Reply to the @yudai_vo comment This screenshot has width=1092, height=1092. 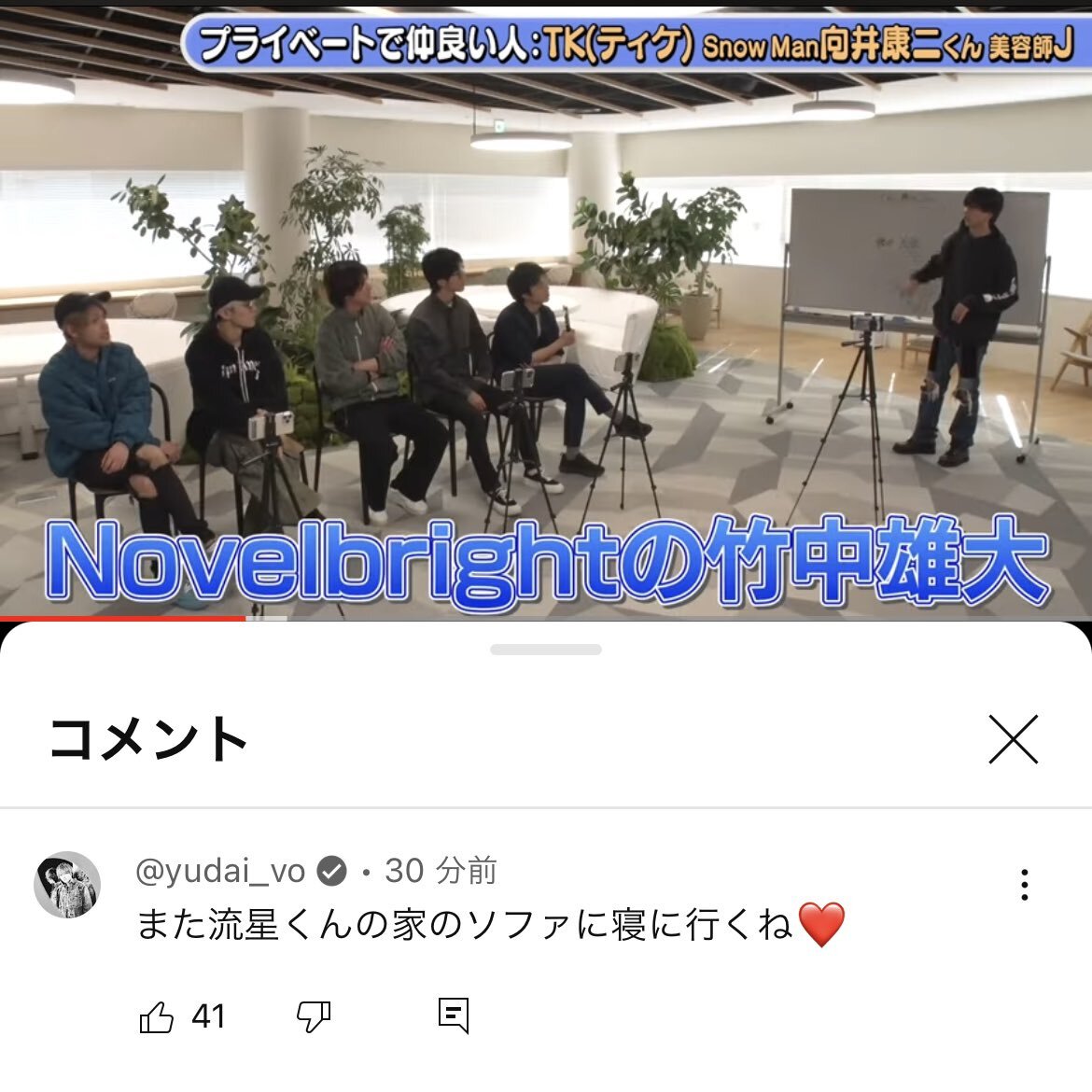[454, 1015]
